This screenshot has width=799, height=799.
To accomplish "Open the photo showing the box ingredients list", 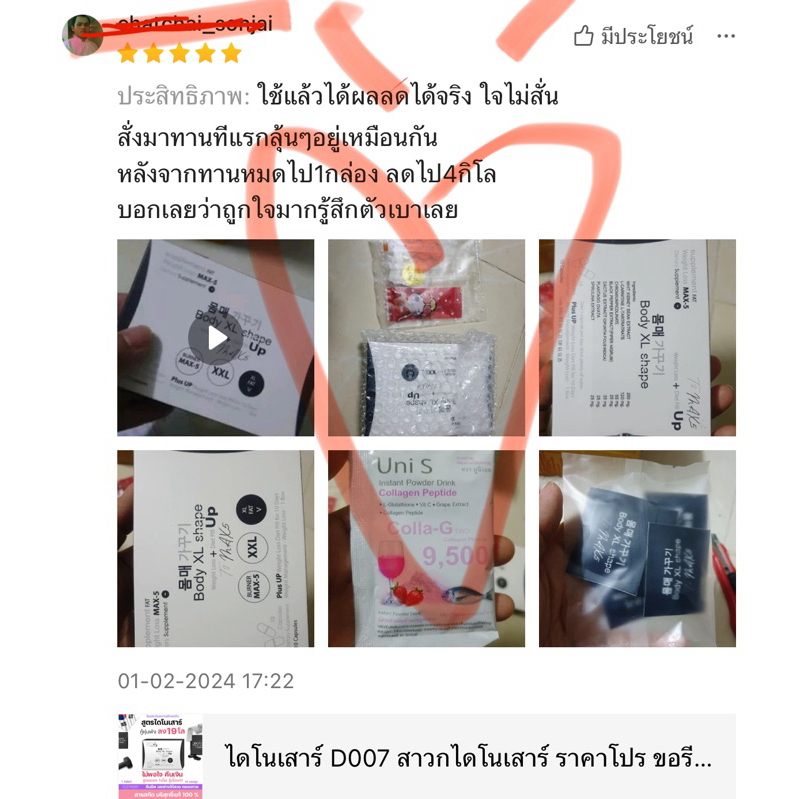I will coord(637,337).
